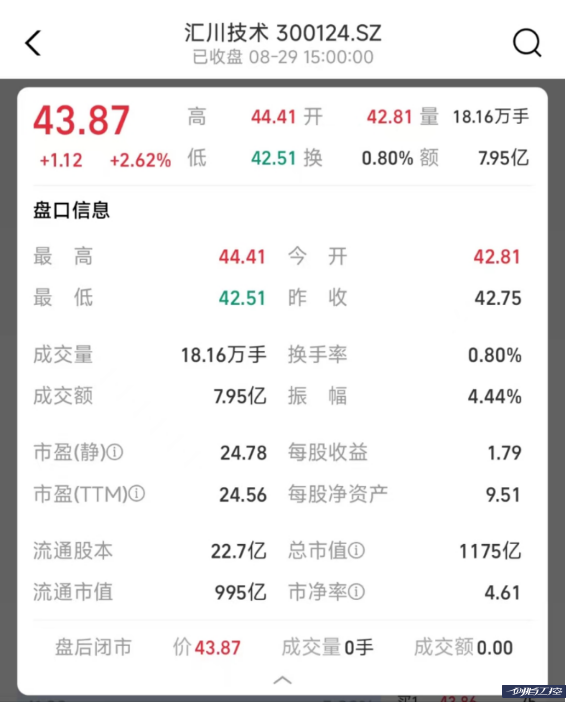Collapse the 盘口信息 panel with bottom chevron
Screen dimensions: 566x703
pyautogui.click(x=283, y=681)
